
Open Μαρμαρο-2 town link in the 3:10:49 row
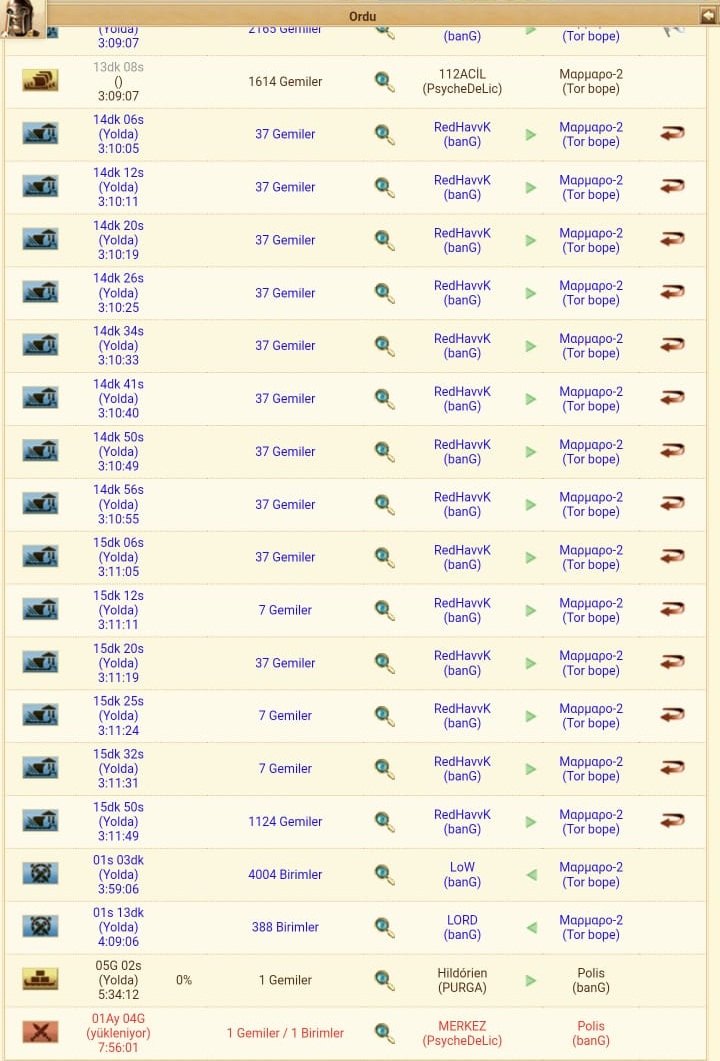(x=591, y=445)
